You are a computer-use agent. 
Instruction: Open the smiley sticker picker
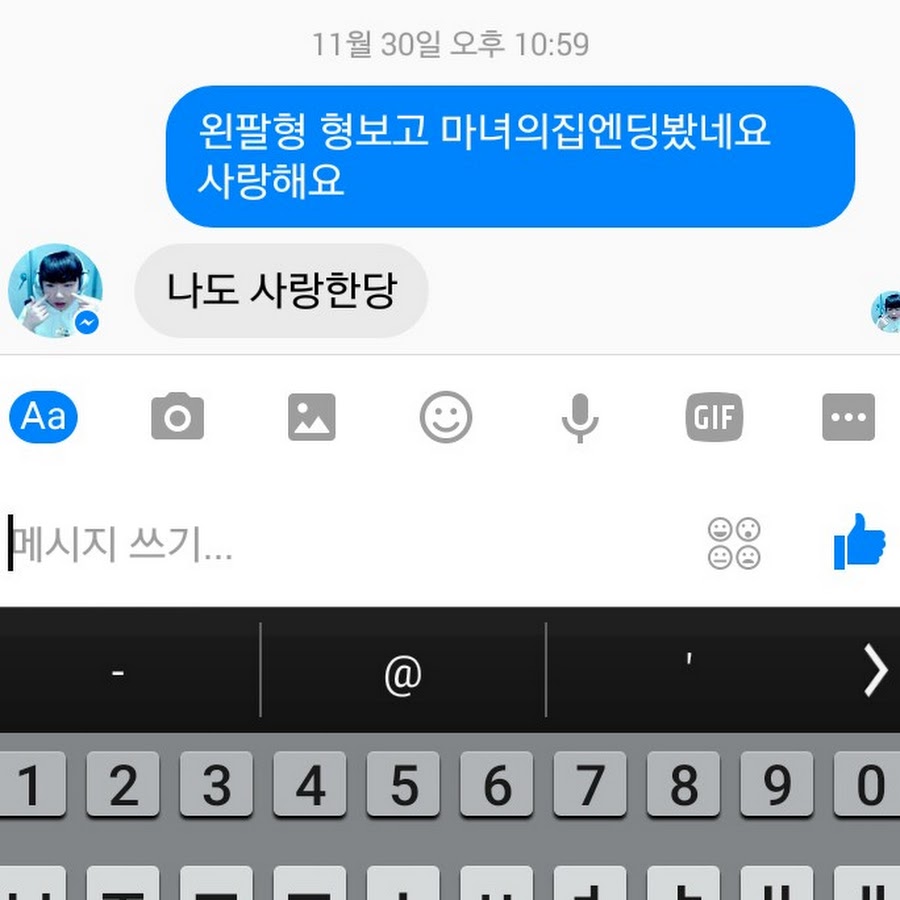[445, 417]
